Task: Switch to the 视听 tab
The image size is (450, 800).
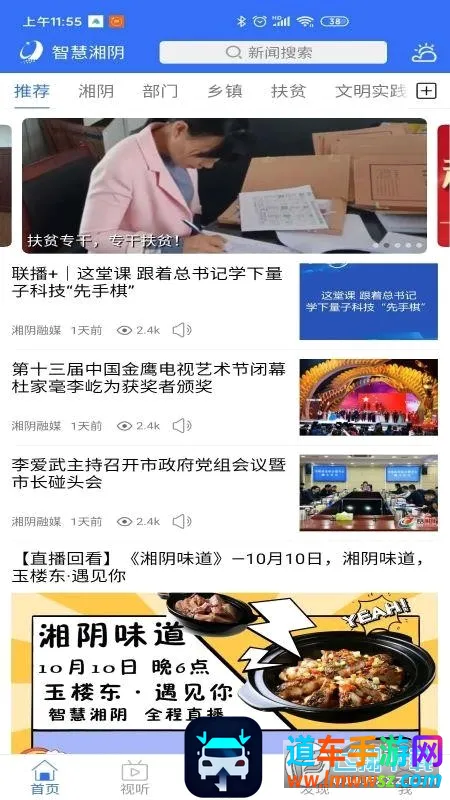Action: pos(135,778)
